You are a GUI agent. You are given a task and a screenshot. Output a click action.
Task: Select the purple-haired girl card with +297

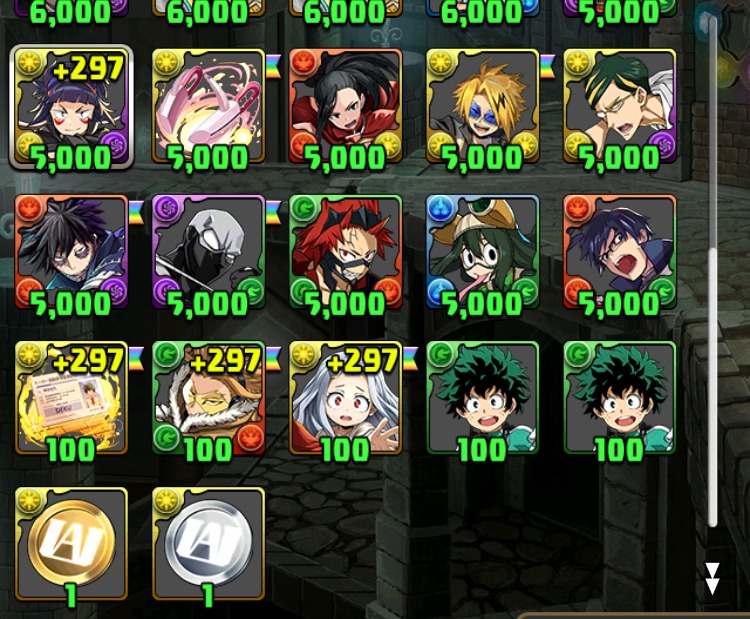point(71,108)
